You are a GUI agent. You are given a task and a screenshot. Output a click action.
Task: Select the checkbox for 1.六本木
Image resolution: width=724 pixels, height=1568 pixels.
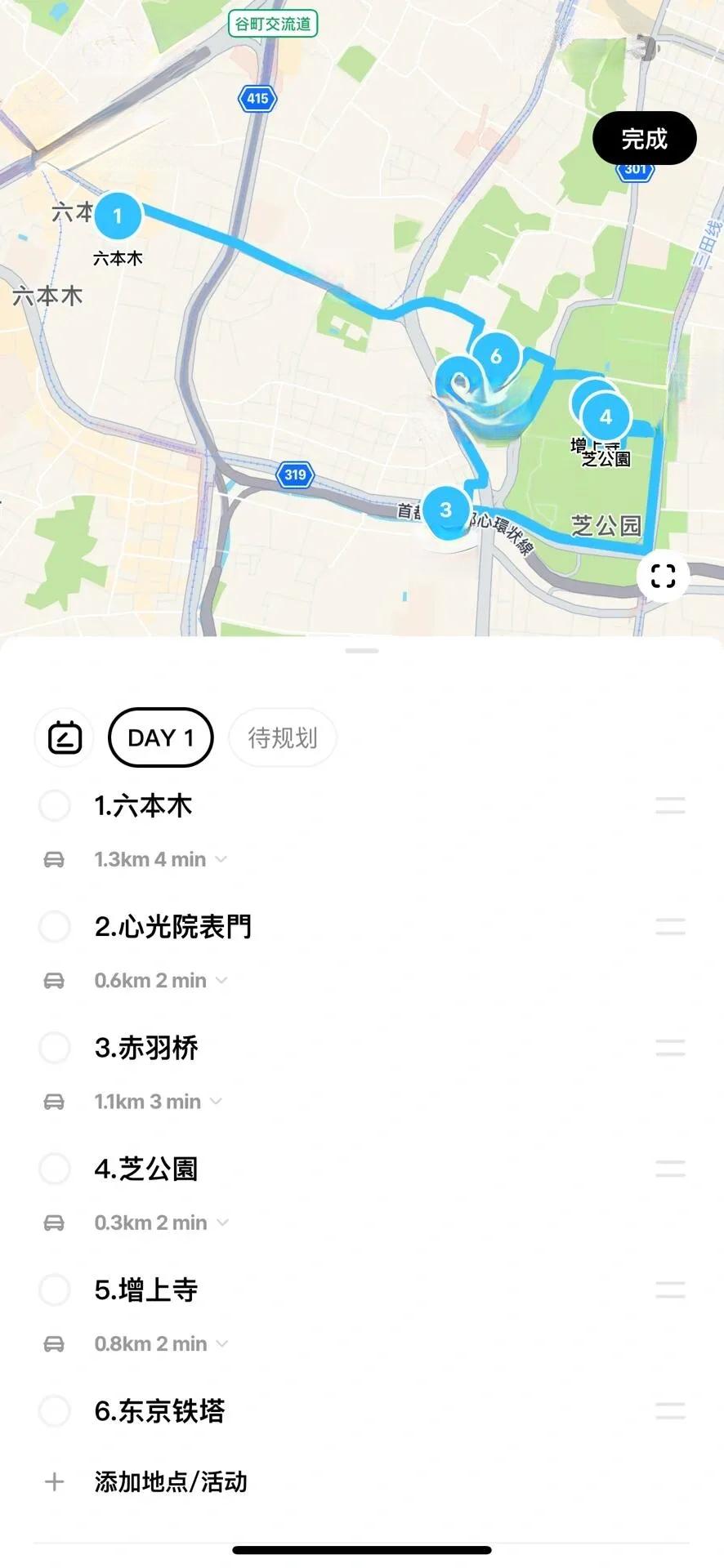click(55, 805)
